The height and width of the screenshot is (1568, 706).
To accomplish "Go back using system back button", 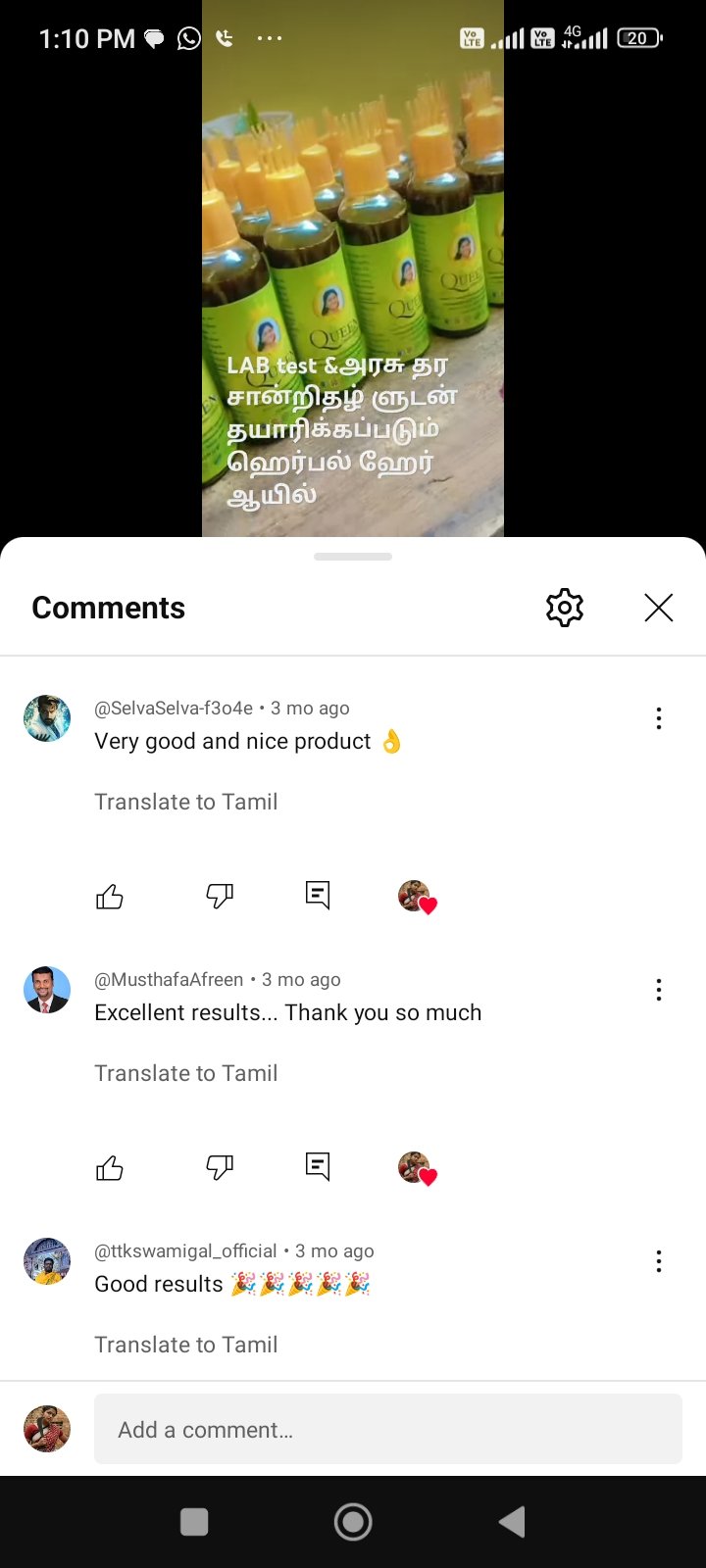I will [x=512, y=1522].
